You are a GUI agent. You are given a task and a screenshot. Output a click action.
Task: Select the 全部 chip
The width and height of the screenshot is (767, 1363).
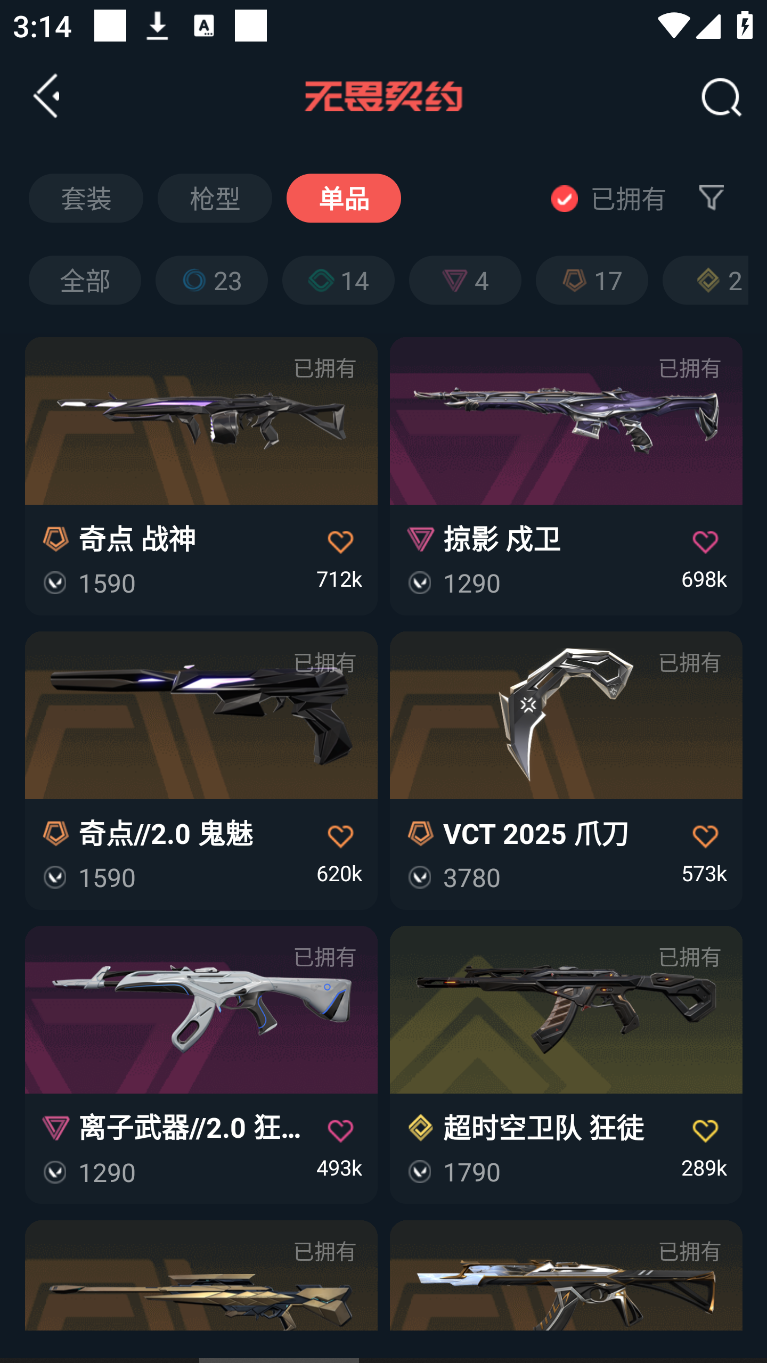[85, 281]
